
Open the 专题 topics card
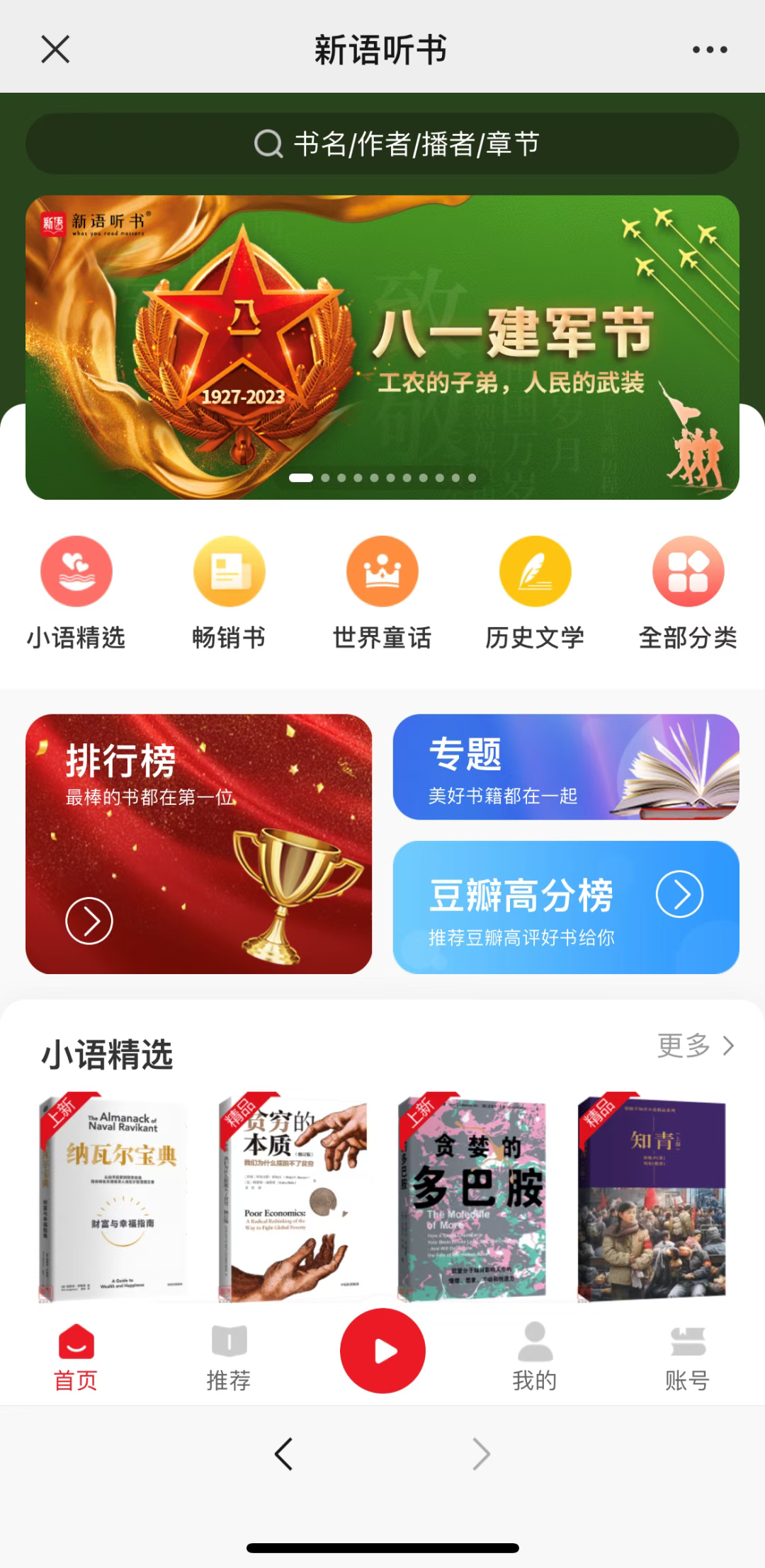click(x=566, y=767)
